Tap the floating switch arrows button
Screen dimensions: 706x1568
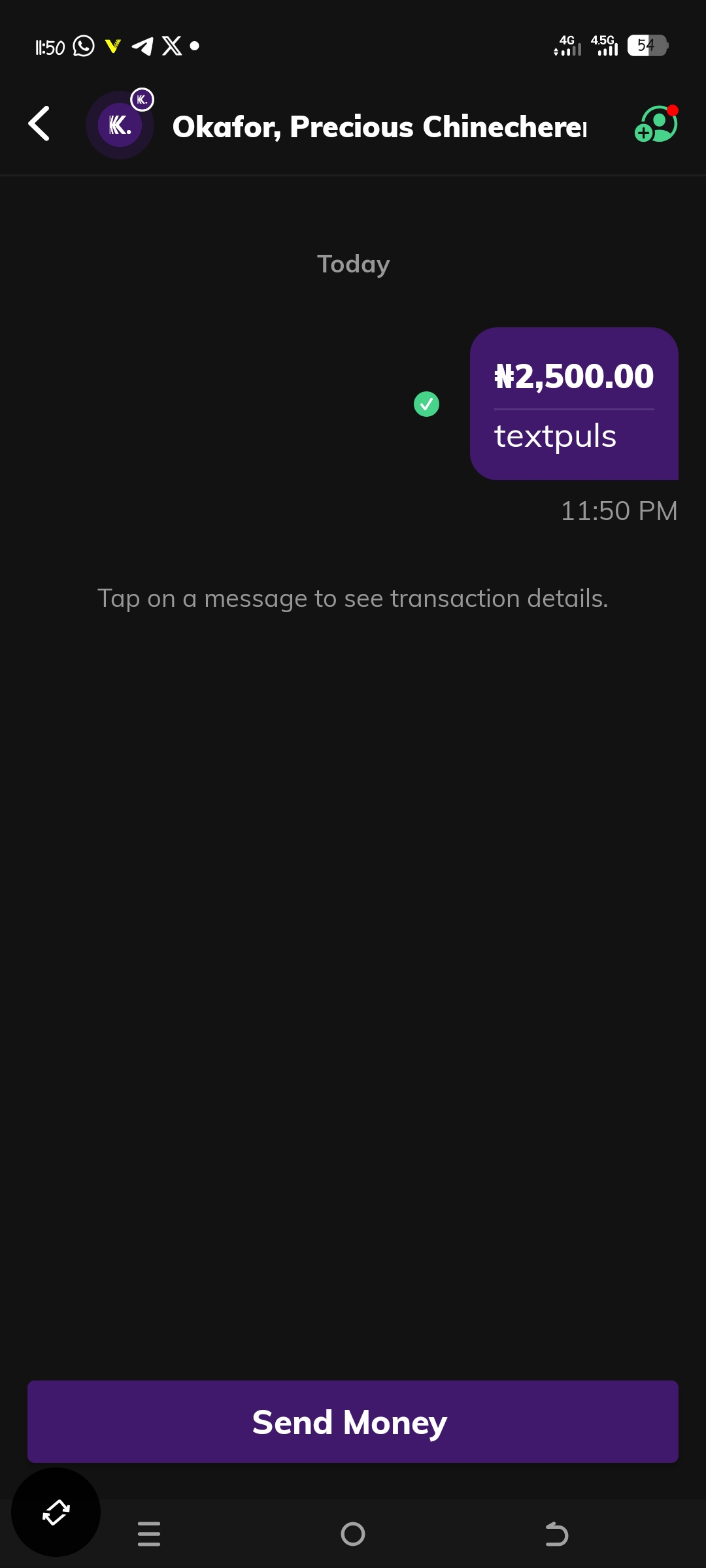point(56,1512)
